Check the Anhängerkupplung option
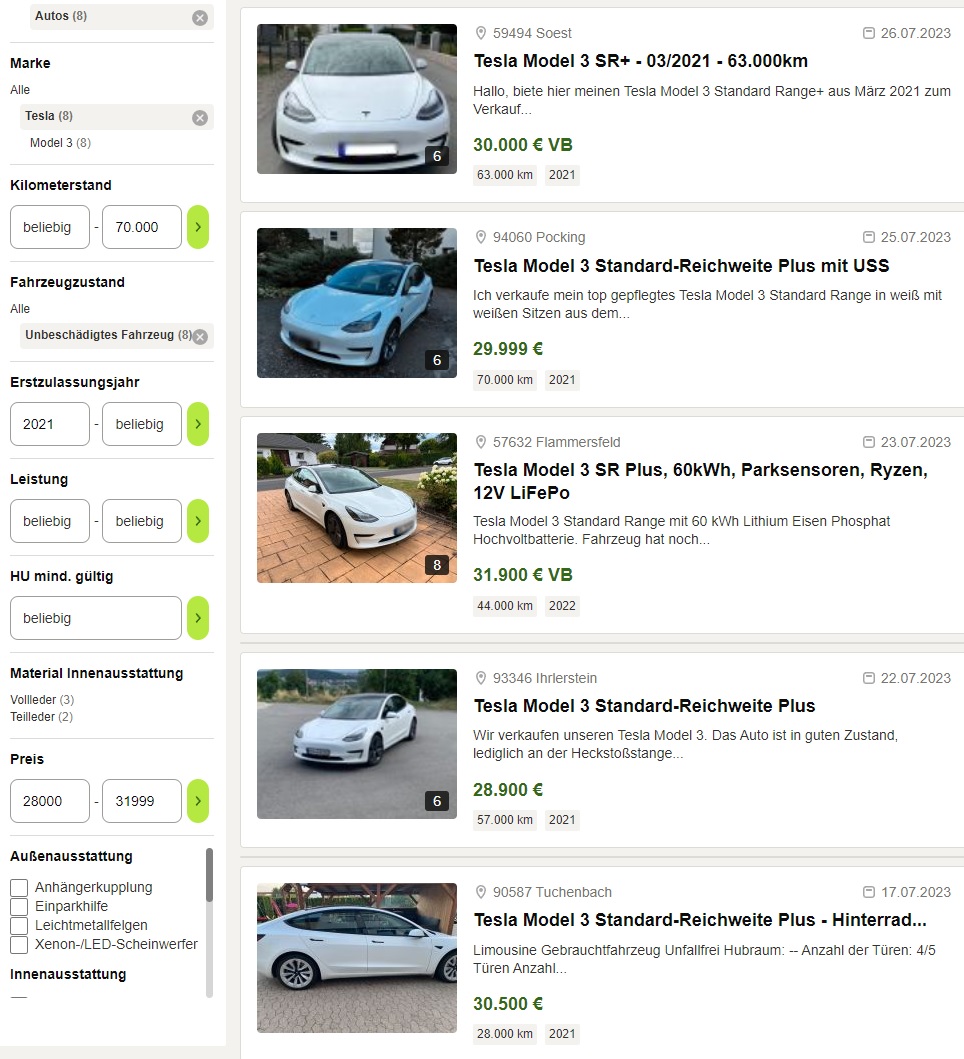 click(x=19, y=888)
